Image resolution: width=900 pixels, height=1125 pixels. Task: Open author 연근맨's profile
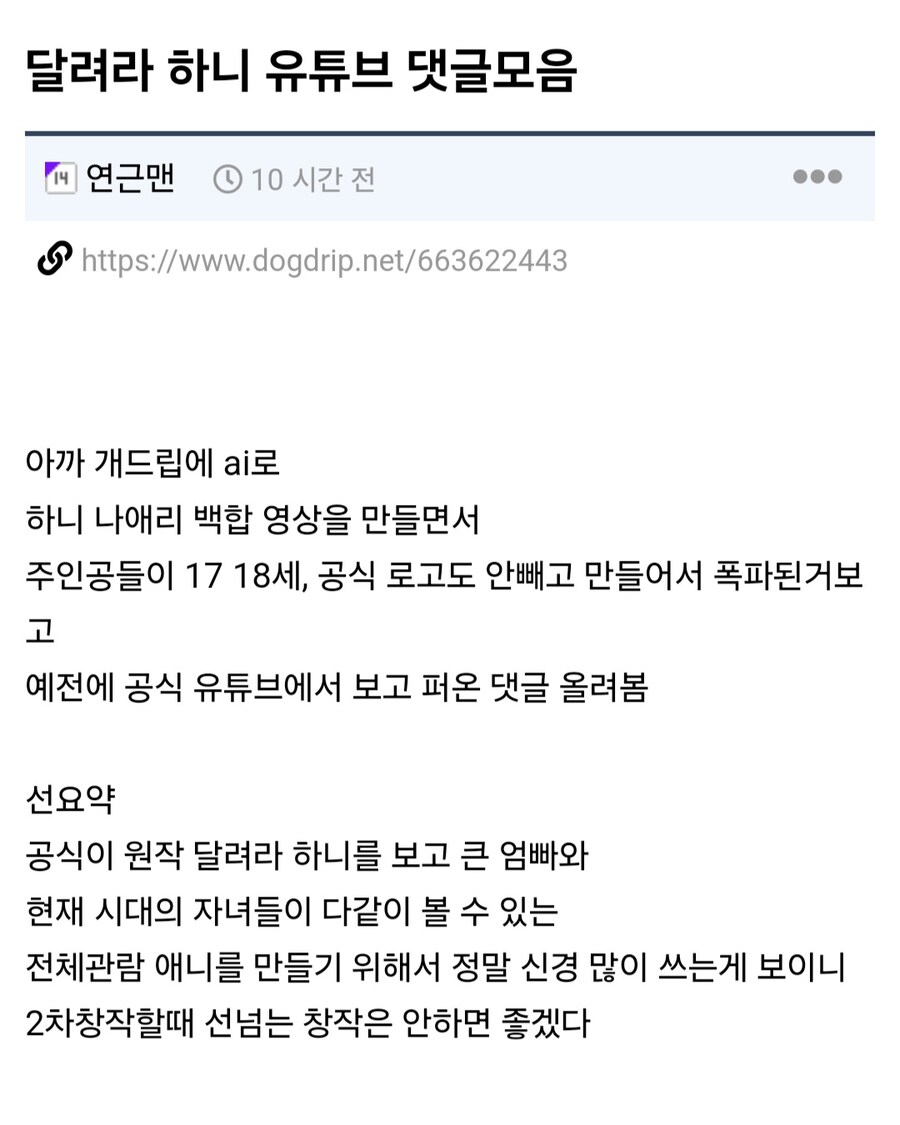129,178
